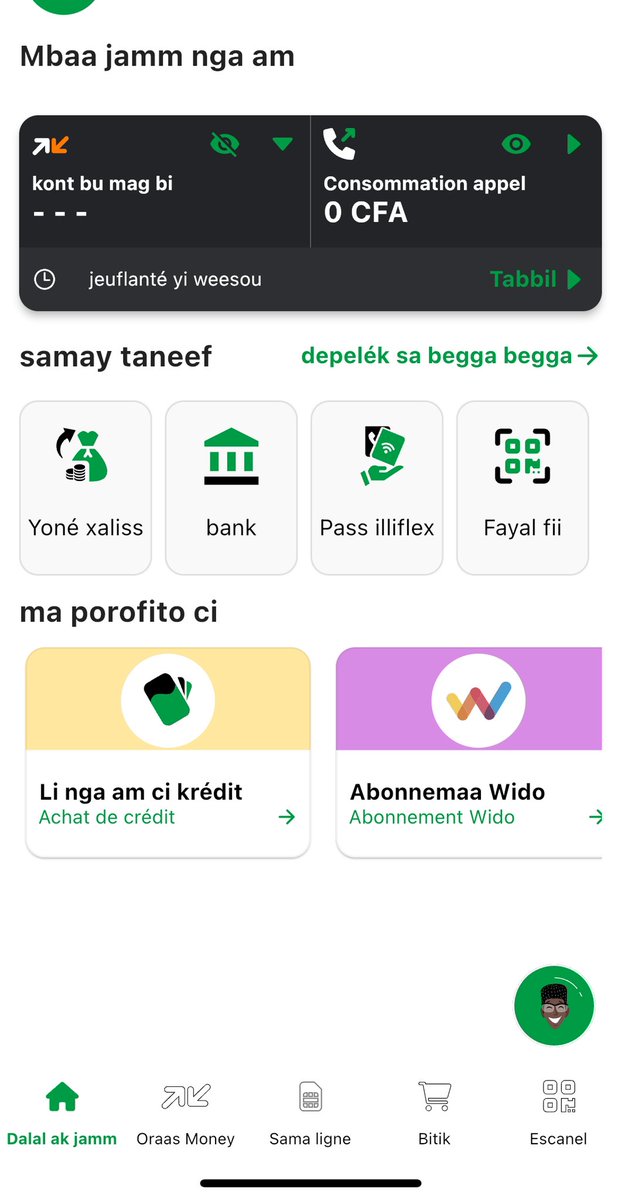621x1200 pixels.
Task: Expand the kont bu mag bi dropdown arrow
Action: tap(283, 145)
